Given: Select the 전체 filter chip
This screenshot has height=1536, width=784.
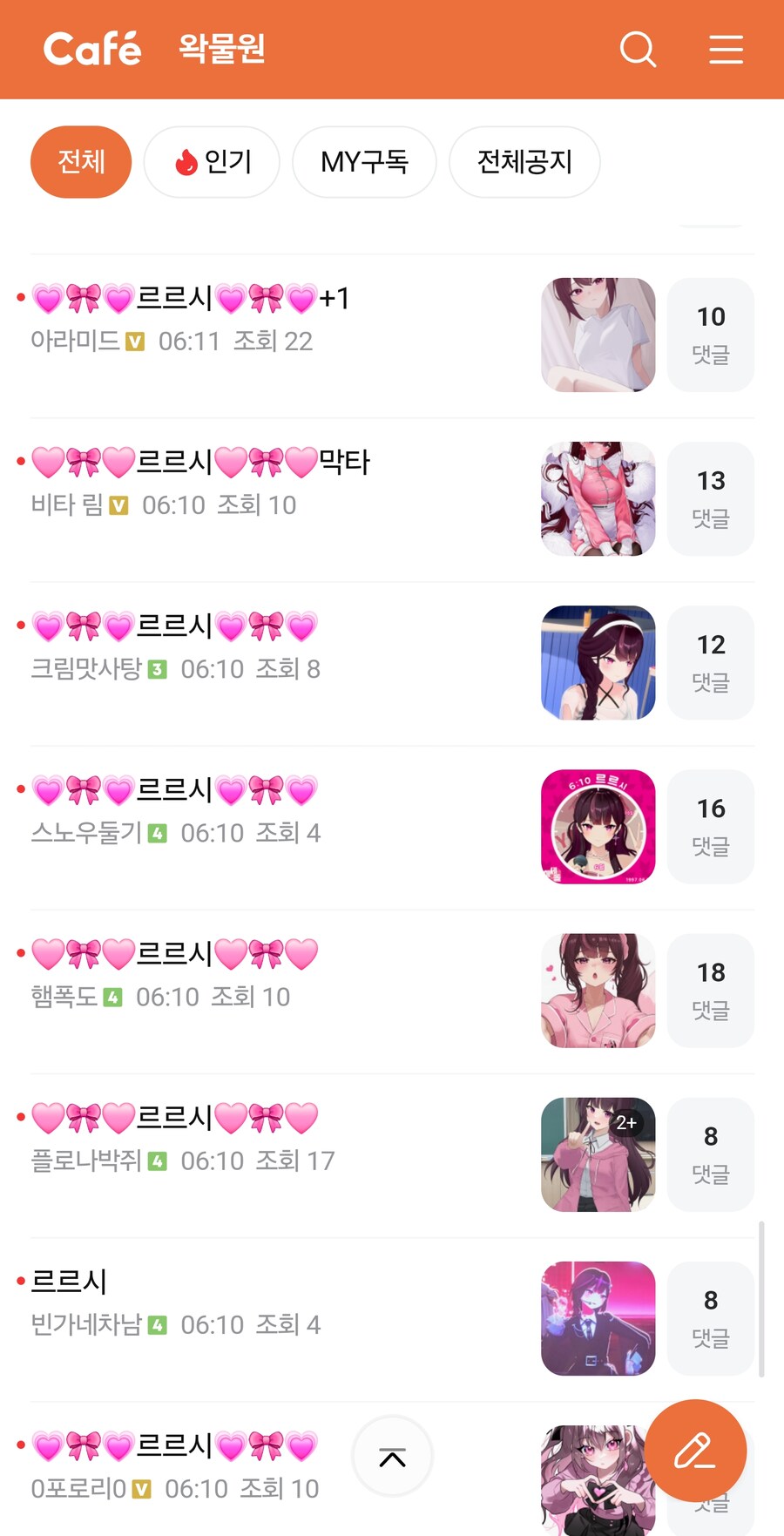Looking at the screenshot, I should tap(80, 161).
